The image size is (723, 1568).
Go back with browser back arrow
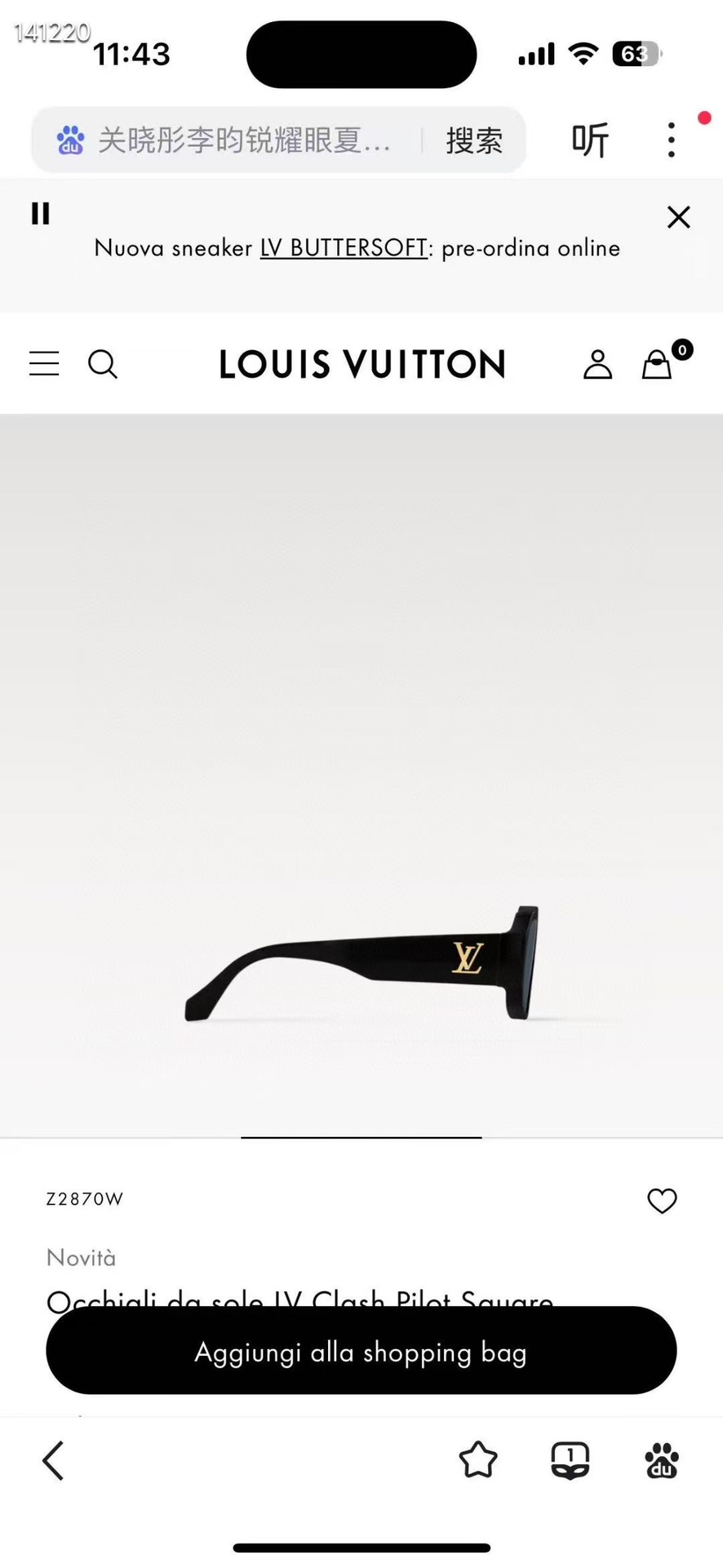click(53, 1460)
